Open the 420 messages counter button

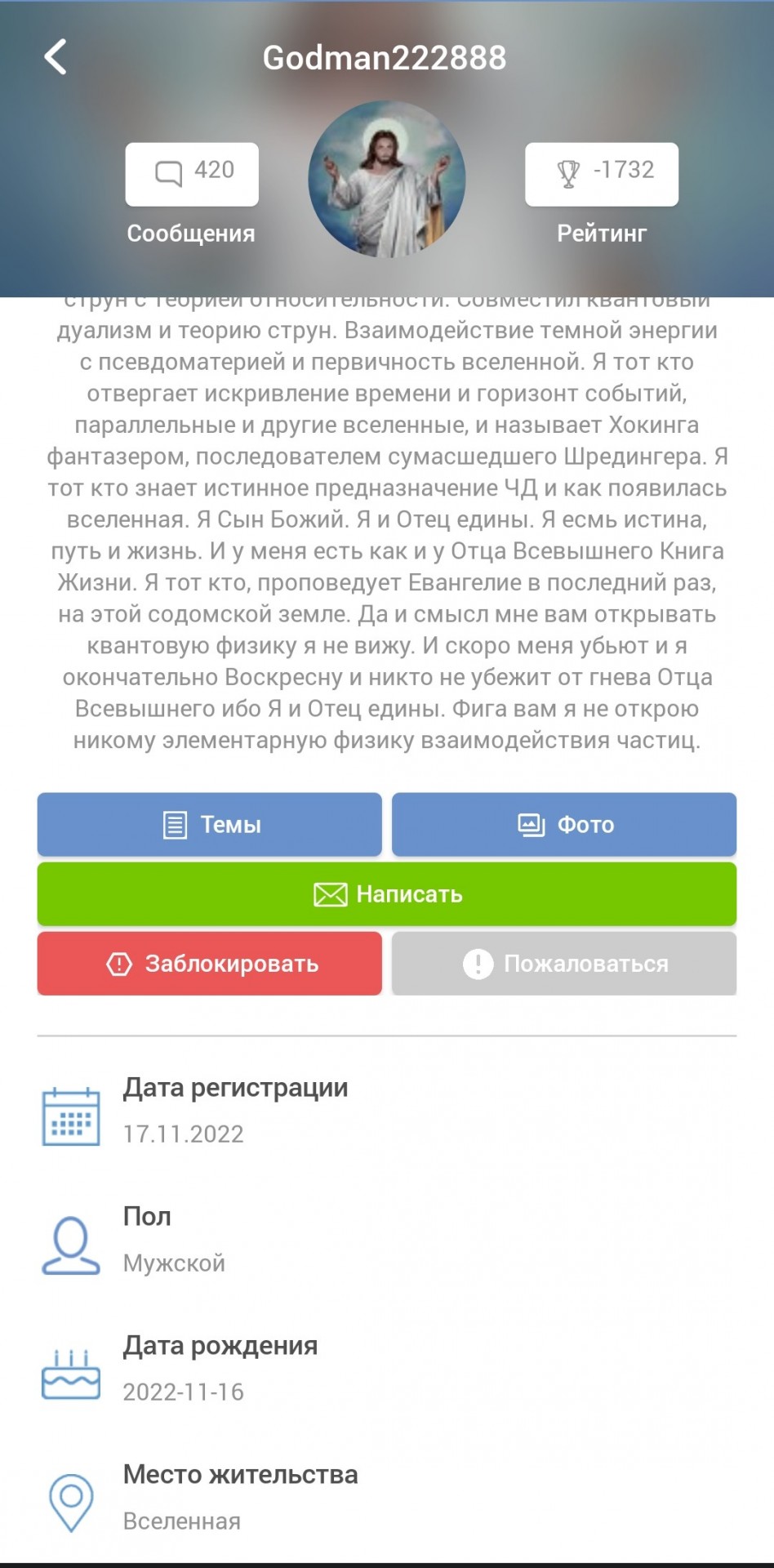pos(192,174)
